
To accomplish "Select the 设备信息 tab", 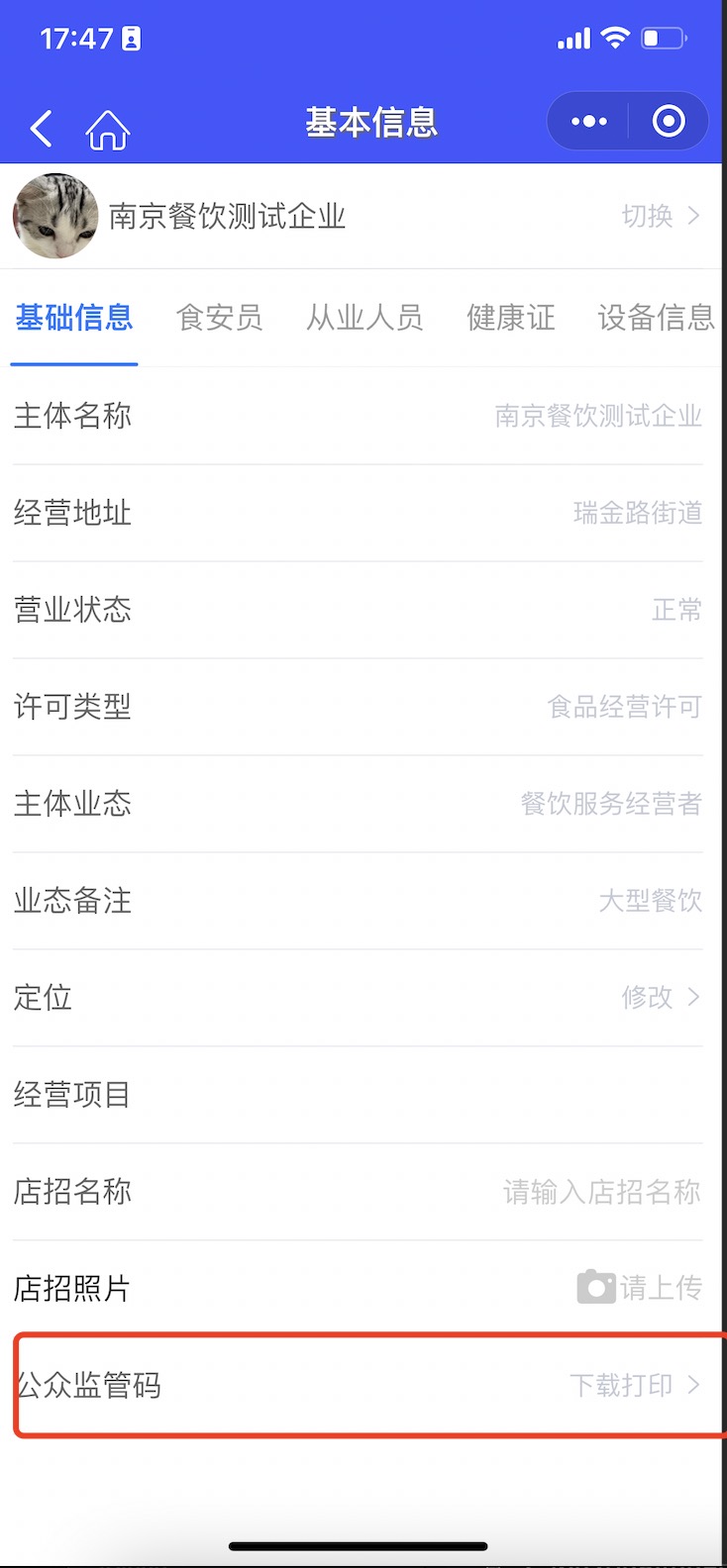I will click(656, 318).
